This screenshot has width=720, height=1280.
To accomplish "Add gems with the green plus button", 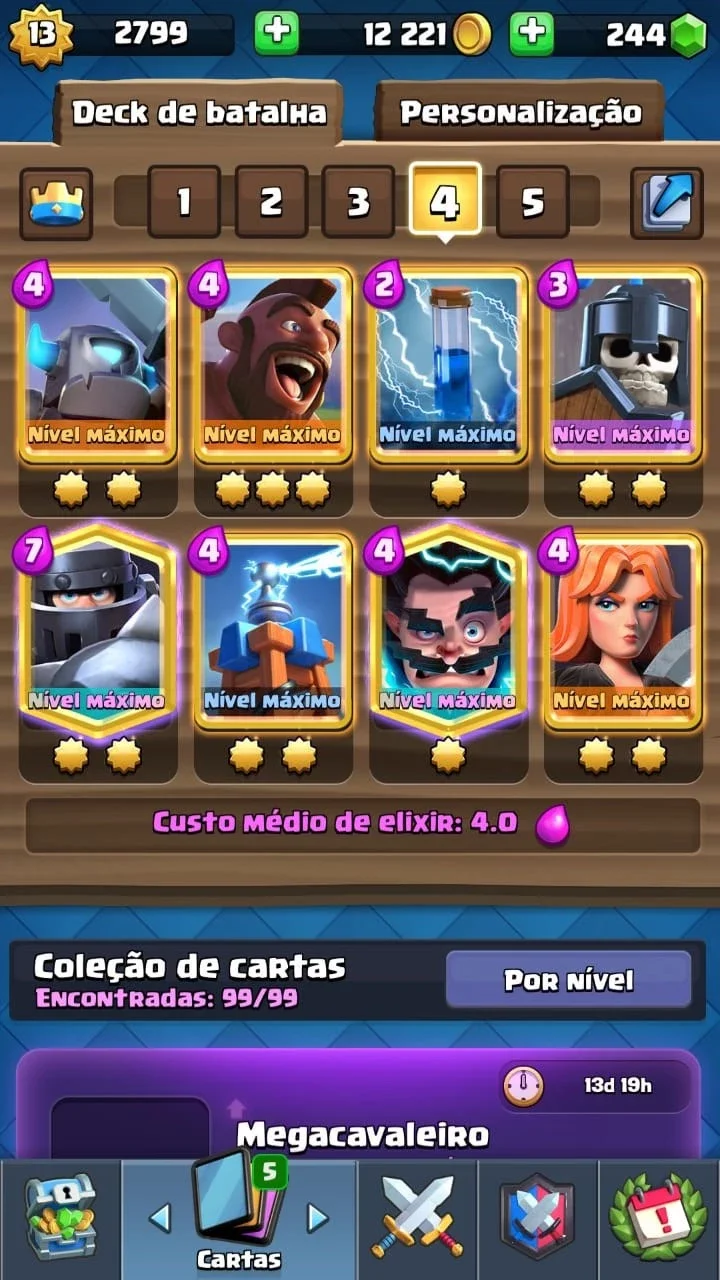I will 532,35.
